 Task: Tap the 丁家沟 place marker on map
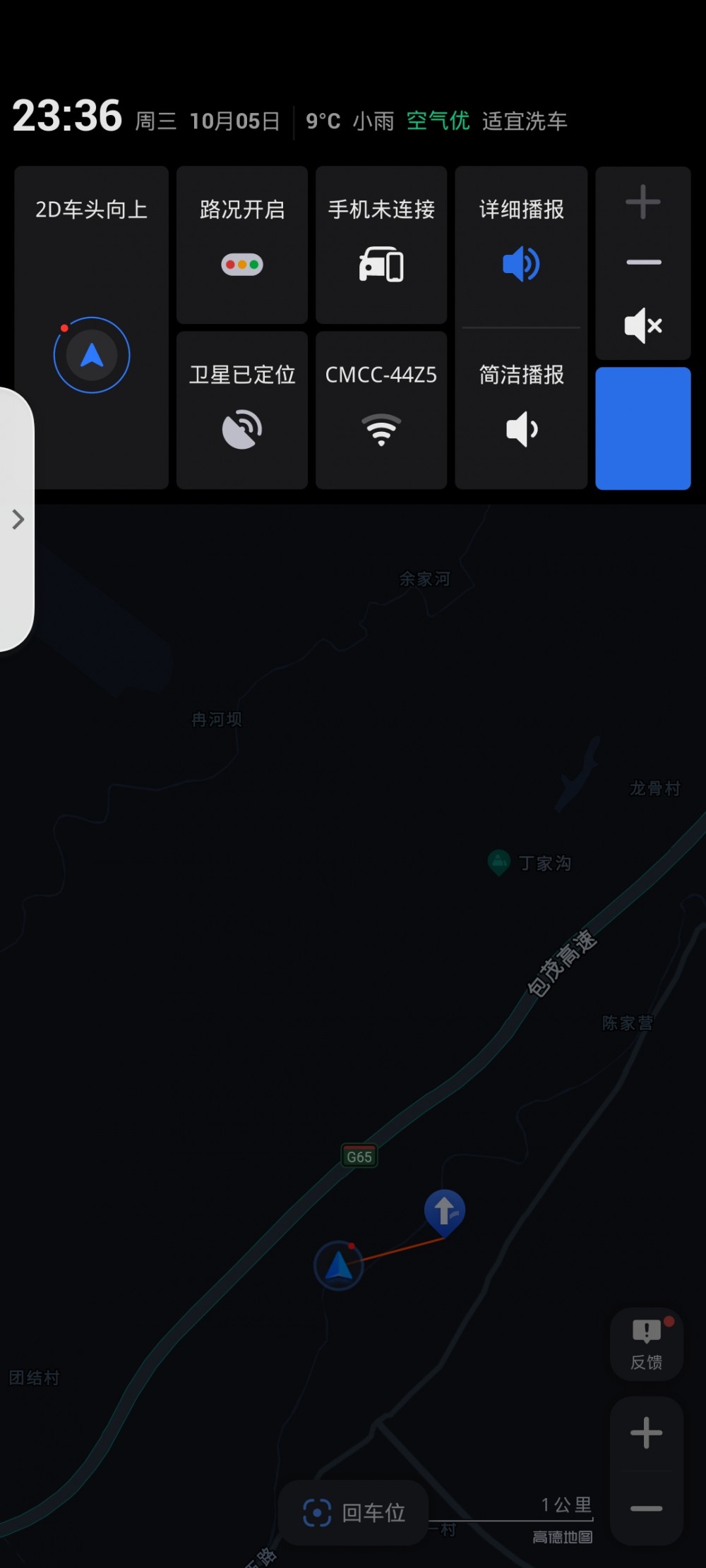coord(499,862)
